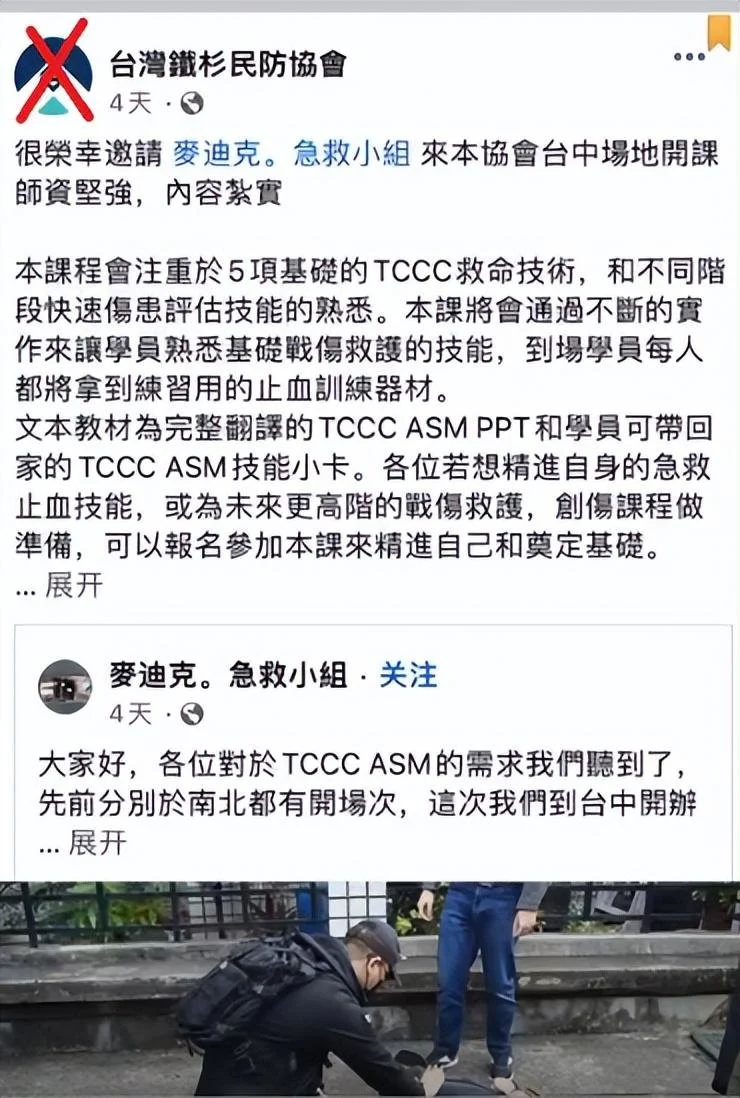The width and height of the screenshot is (740, 1098).
Task: Tap the 台灣鐵杉民防協會 avatar picture
Action: [x=53, y=72]
